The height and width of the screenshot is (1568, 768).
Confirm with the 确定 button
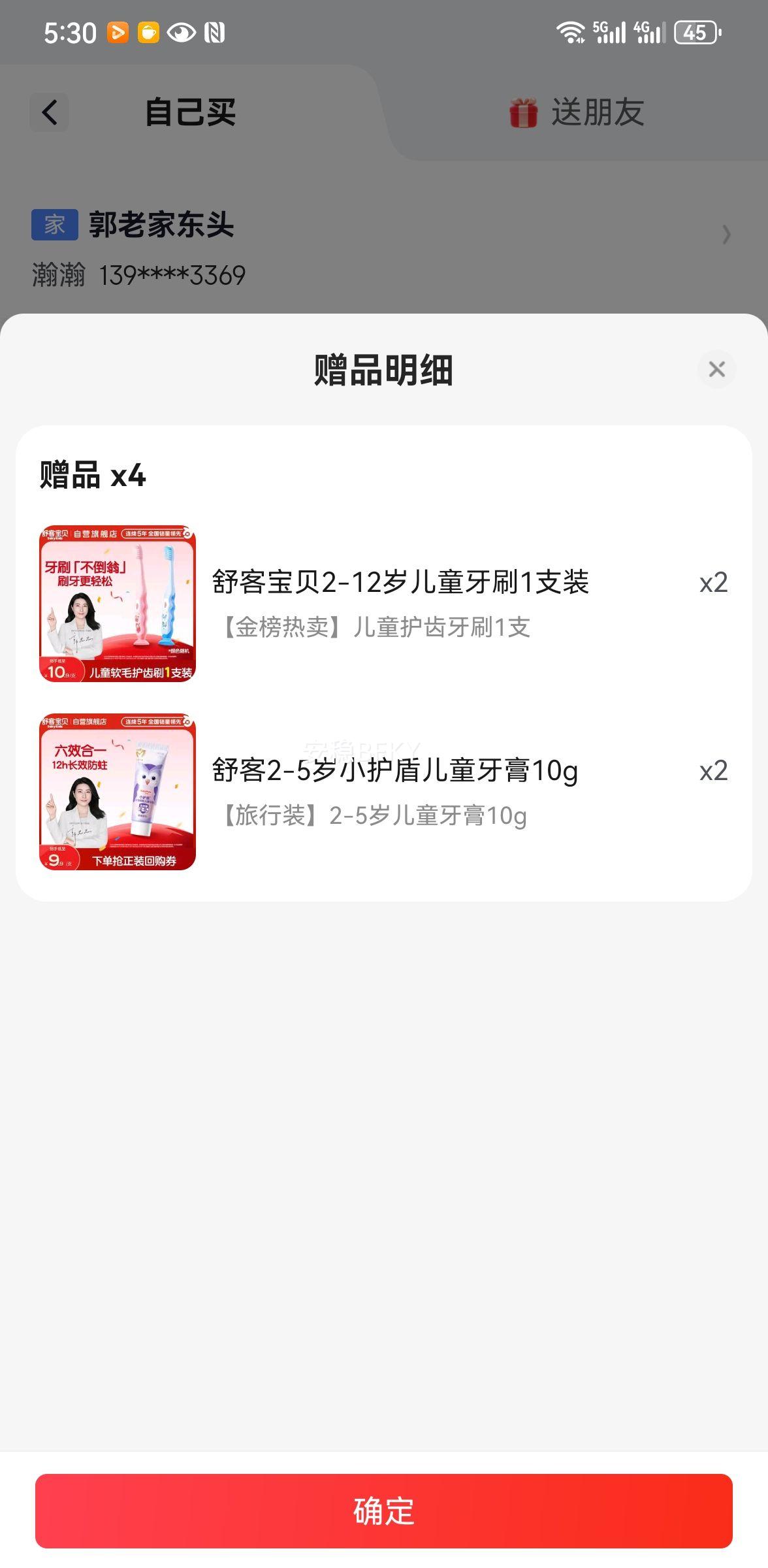(384, 1511)
